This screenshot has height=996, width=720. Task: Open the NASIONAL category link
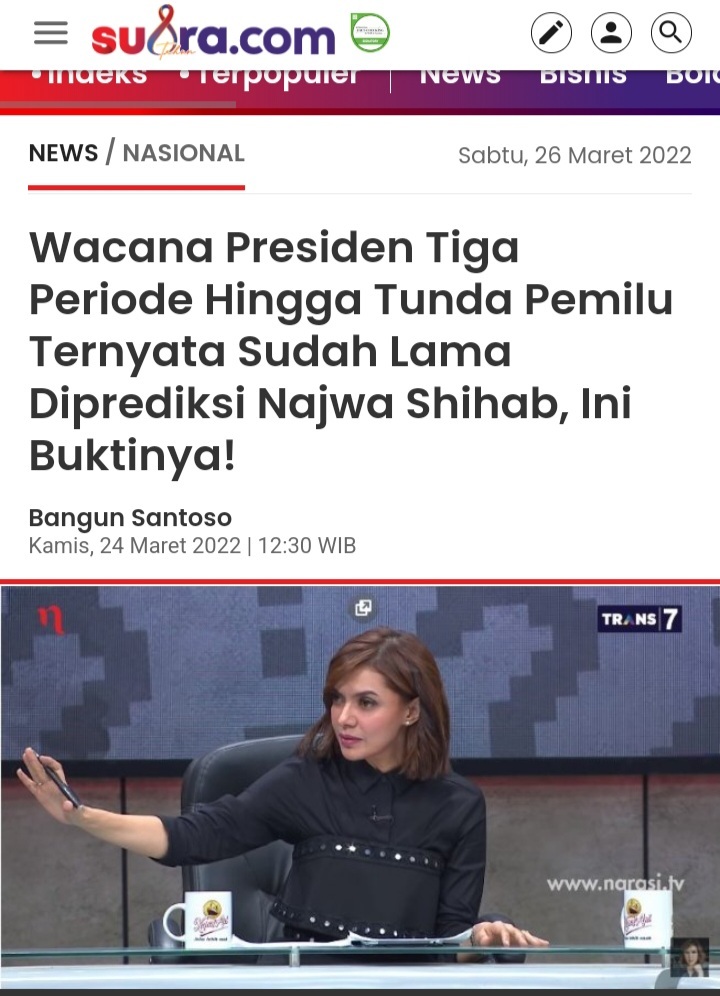pos(183,153)
